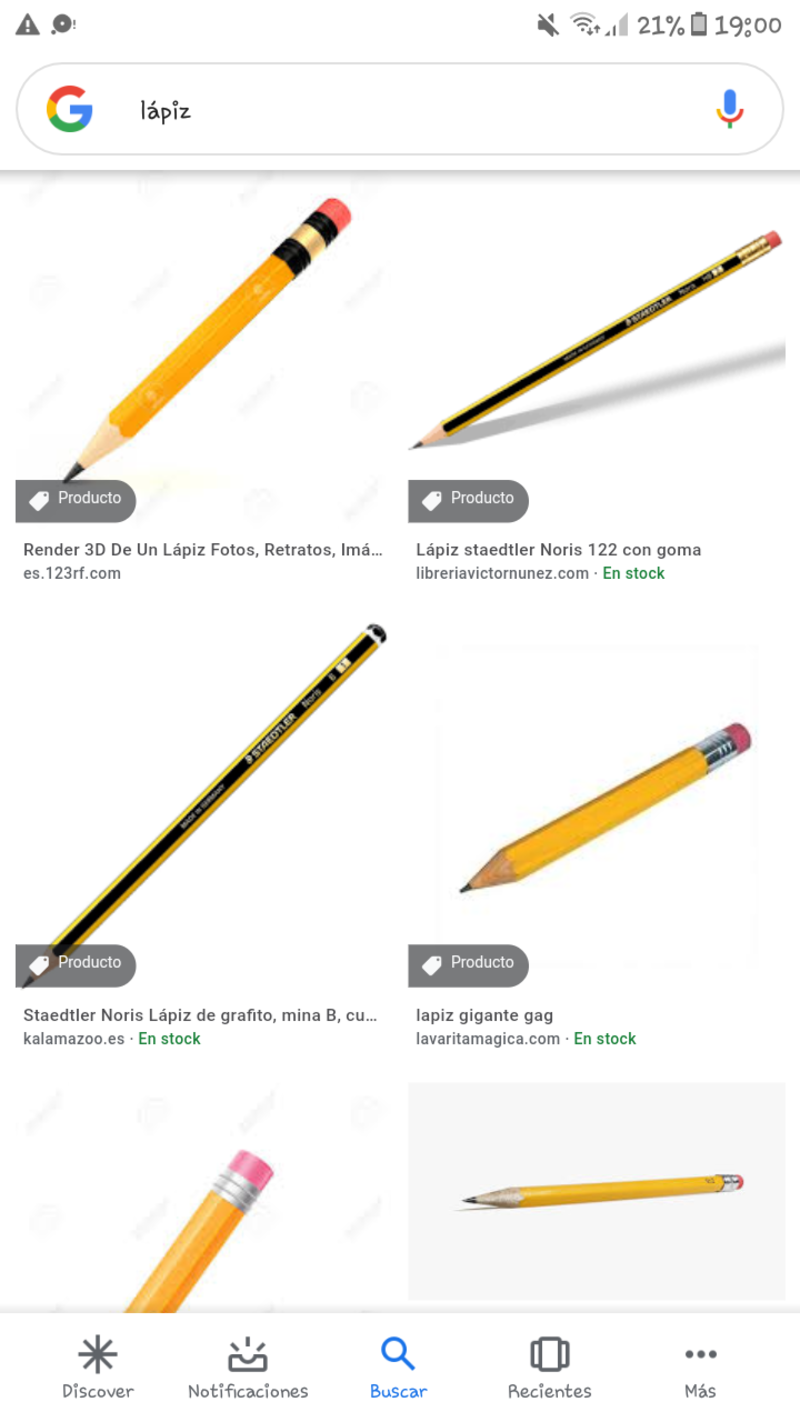Select the Buscar tab
The height and width of the screenshot is (1422, 800).
[398, 1368]
